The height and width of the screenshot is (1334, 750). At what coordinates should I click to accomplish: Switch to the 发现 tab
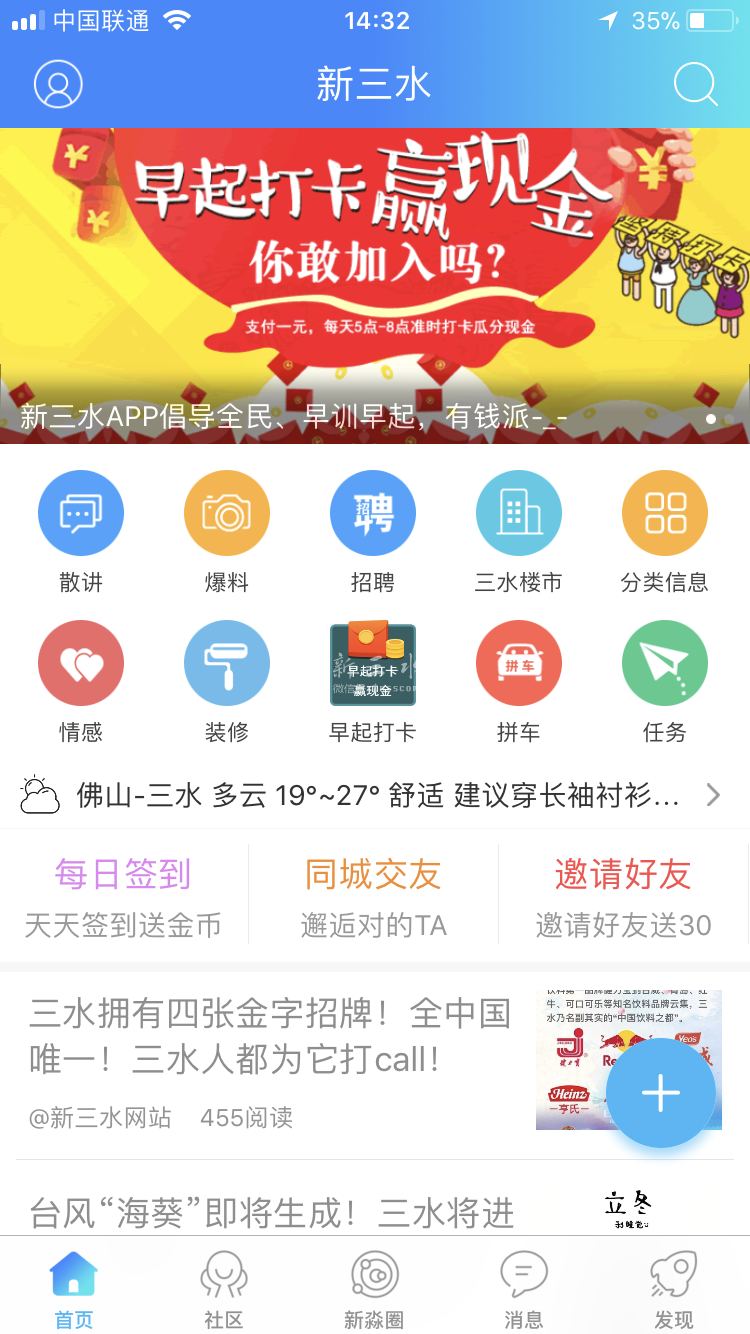(673, 1290)
